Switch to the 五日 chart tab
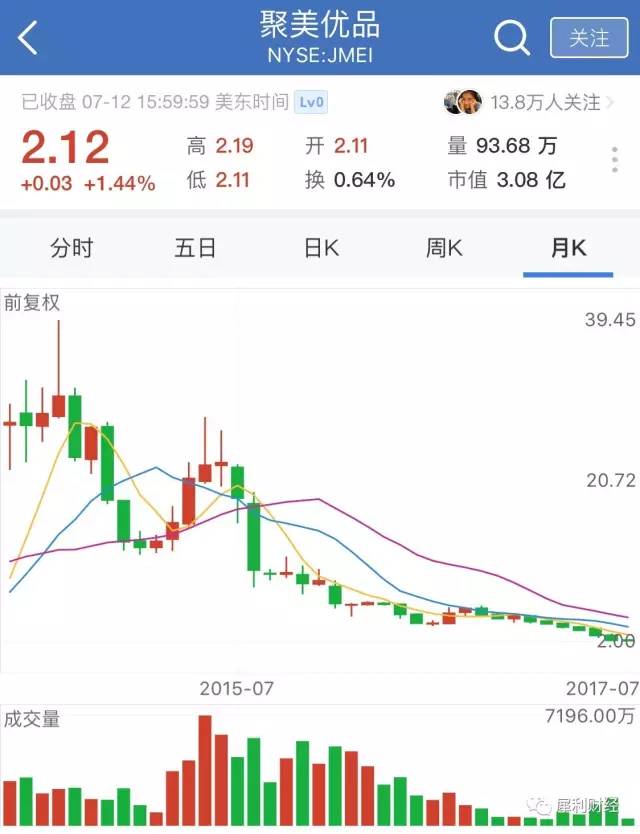Viewport: 640px width, 834px height. coord(195,248)
